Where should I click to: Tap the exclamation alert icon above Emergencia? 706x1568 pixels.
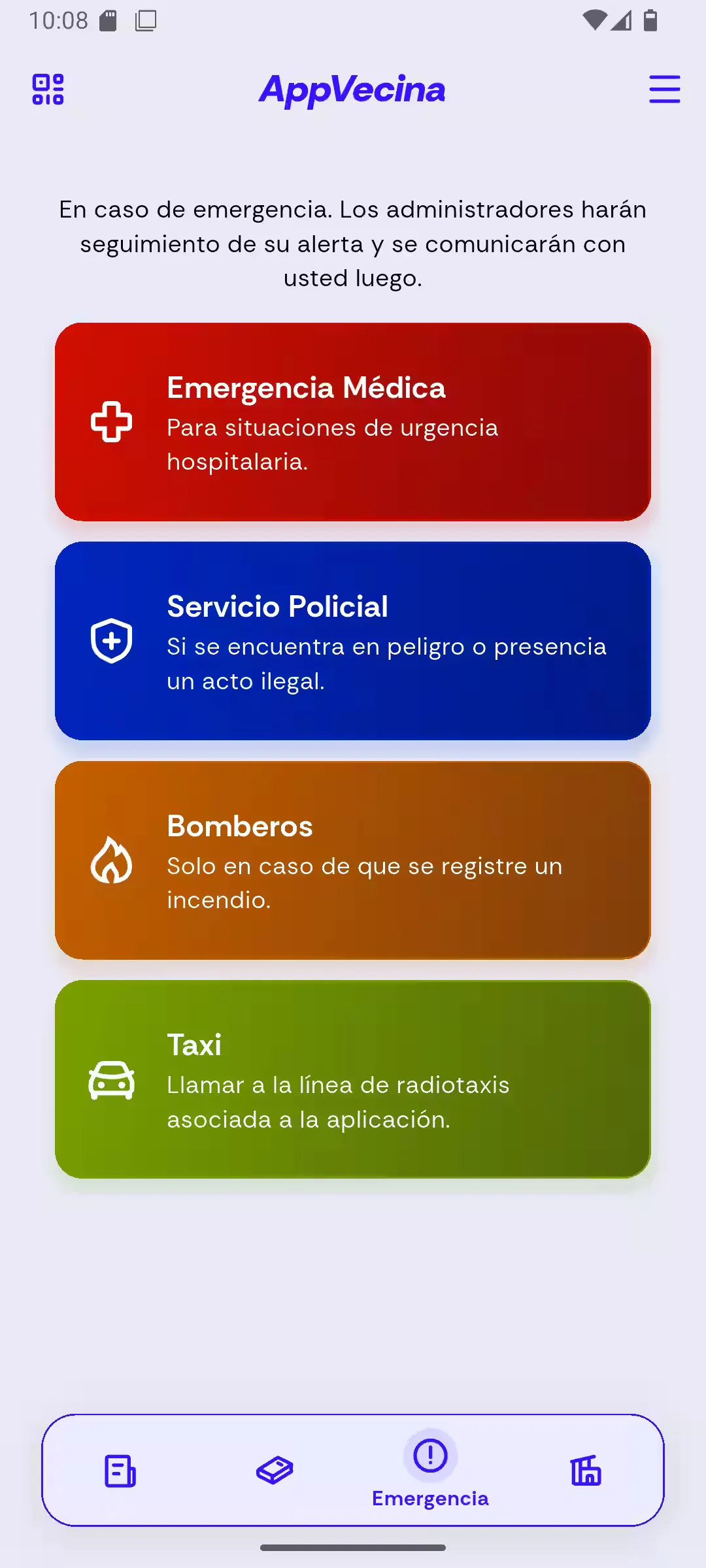tap(429, 1455)
